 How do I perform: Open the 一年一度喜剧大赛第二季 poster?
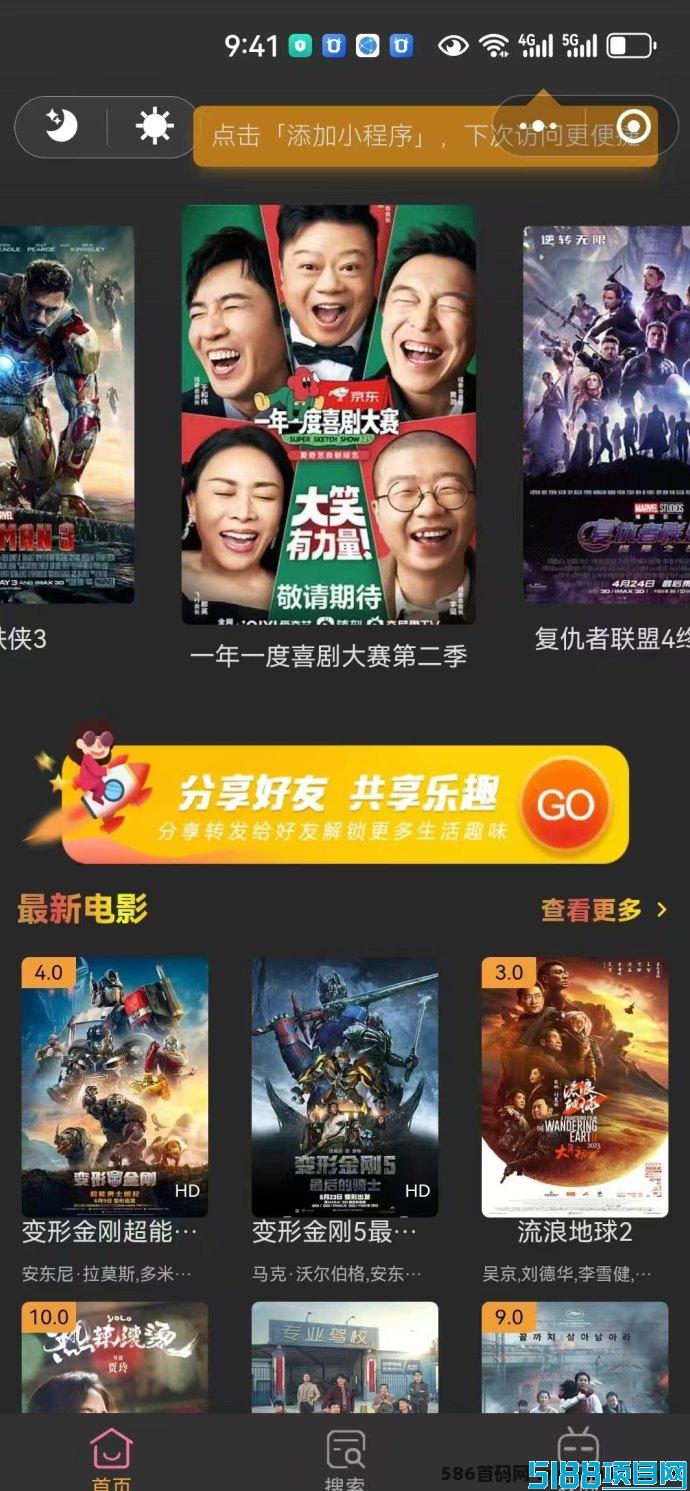click(329, 414)
